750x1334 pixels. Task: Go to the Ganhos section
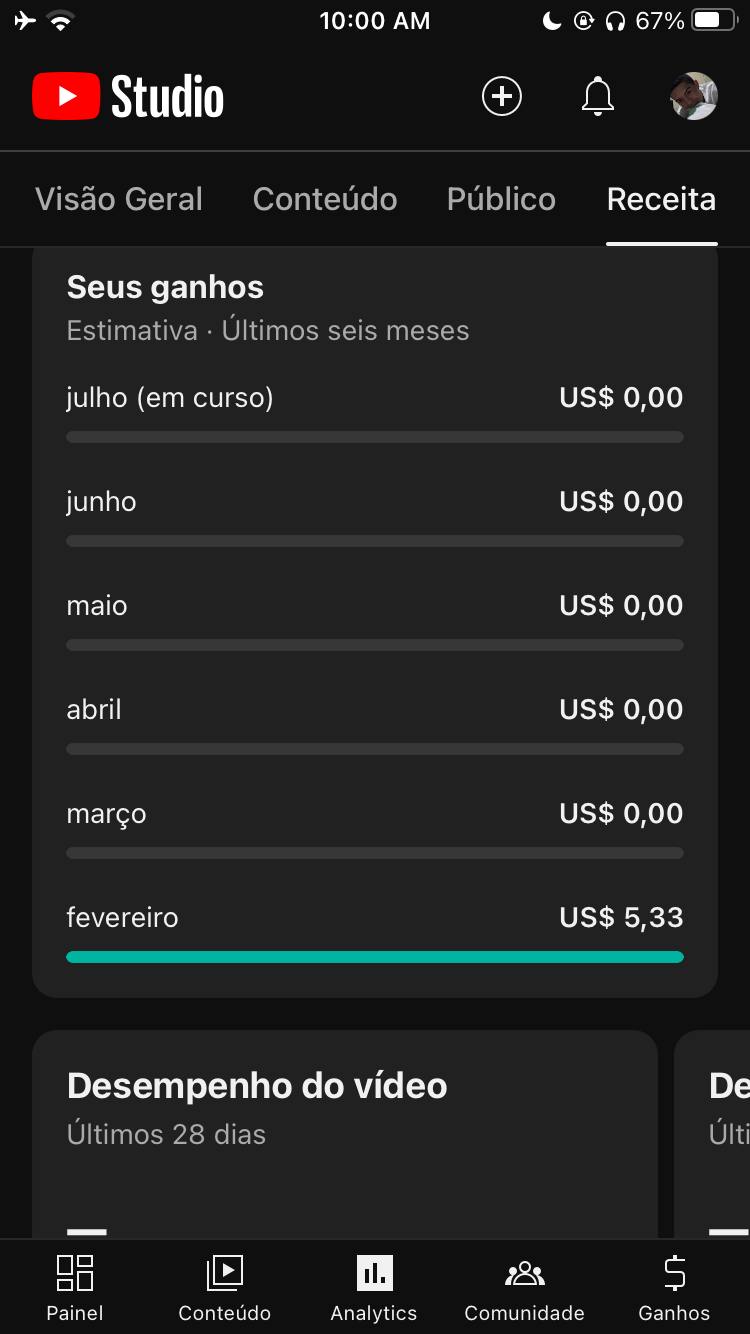click(x=674, y=1288)
